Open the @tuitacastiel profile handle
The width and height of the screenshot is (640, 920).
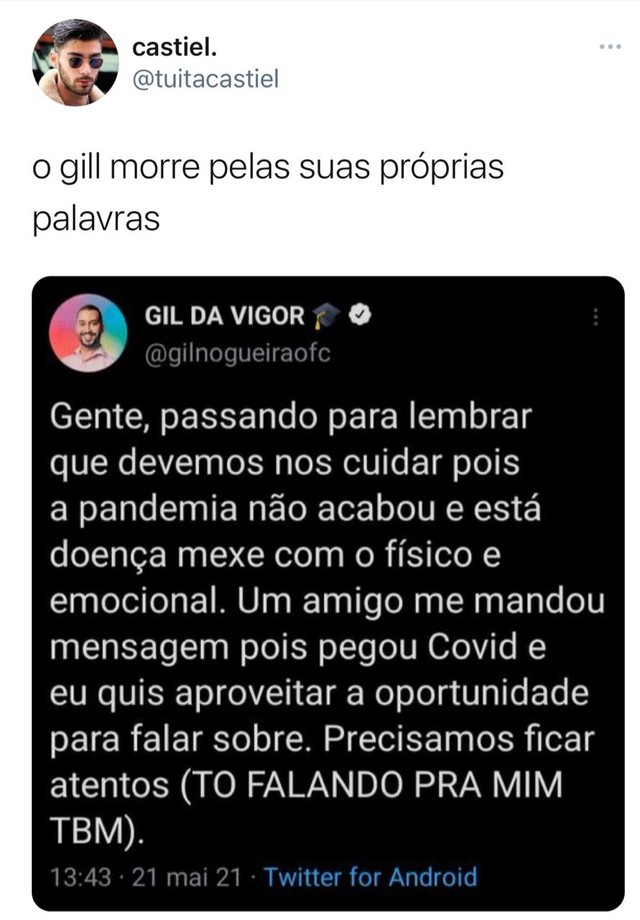(x=205, y=78)
